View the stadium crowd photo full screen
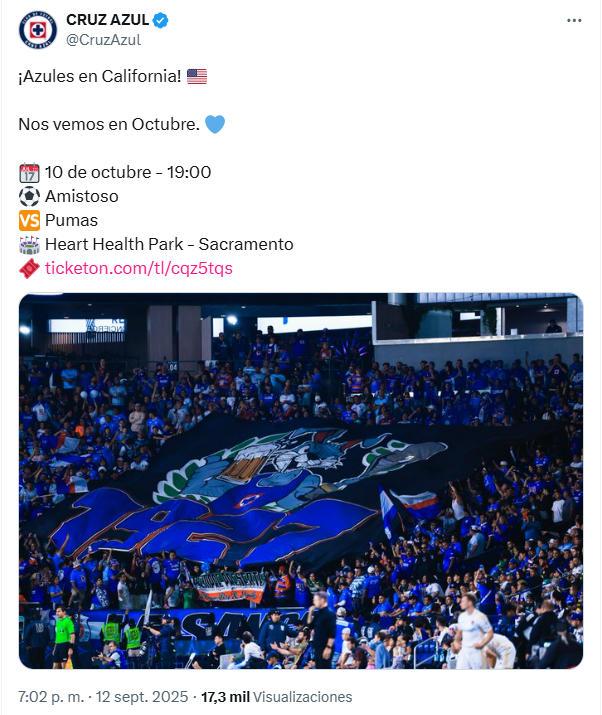 [x=300, y=481]
